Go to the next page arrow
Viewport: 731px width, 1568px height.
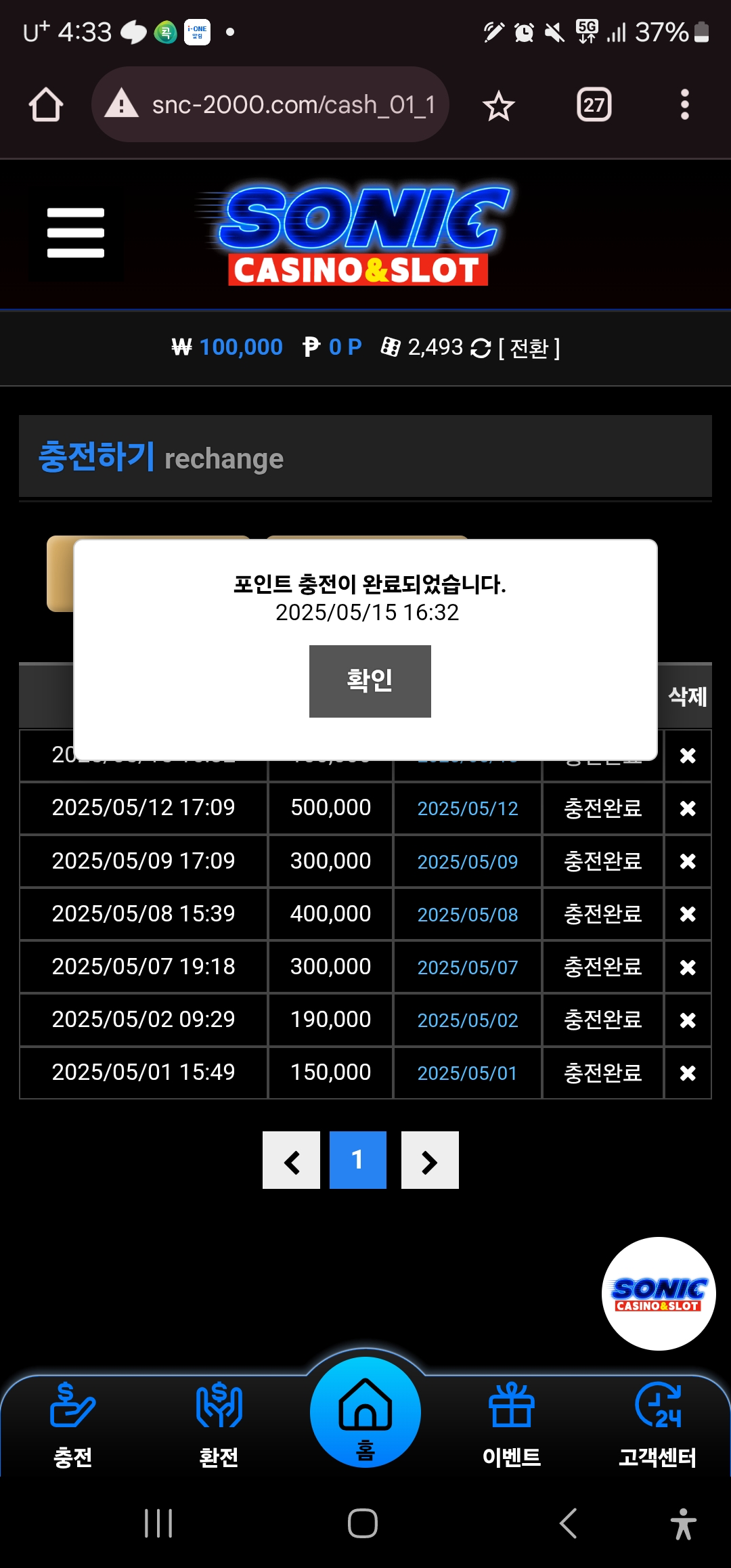[x=430, y=1160]
